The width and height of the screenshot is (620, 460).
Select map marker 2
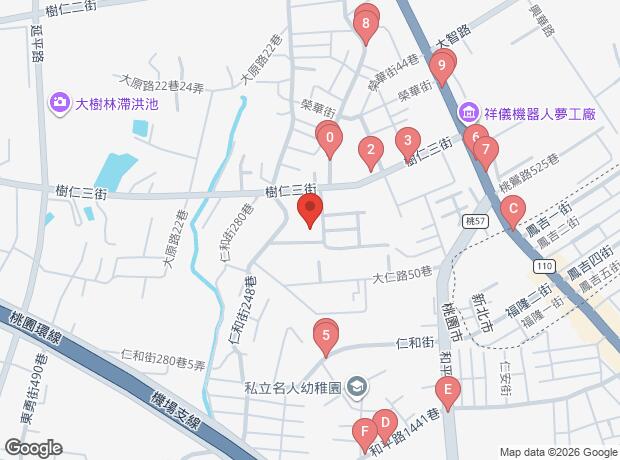(371, 152)
